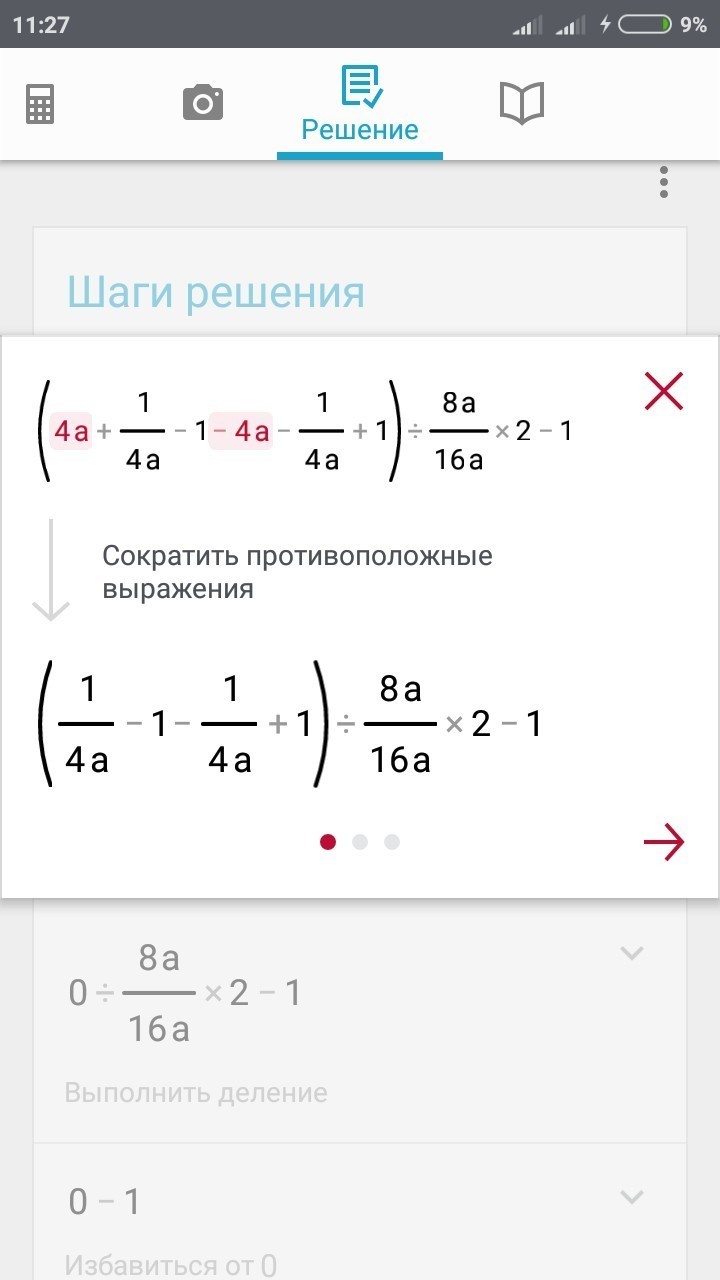Tap the step page indicator dots

[x=360, y=842]
